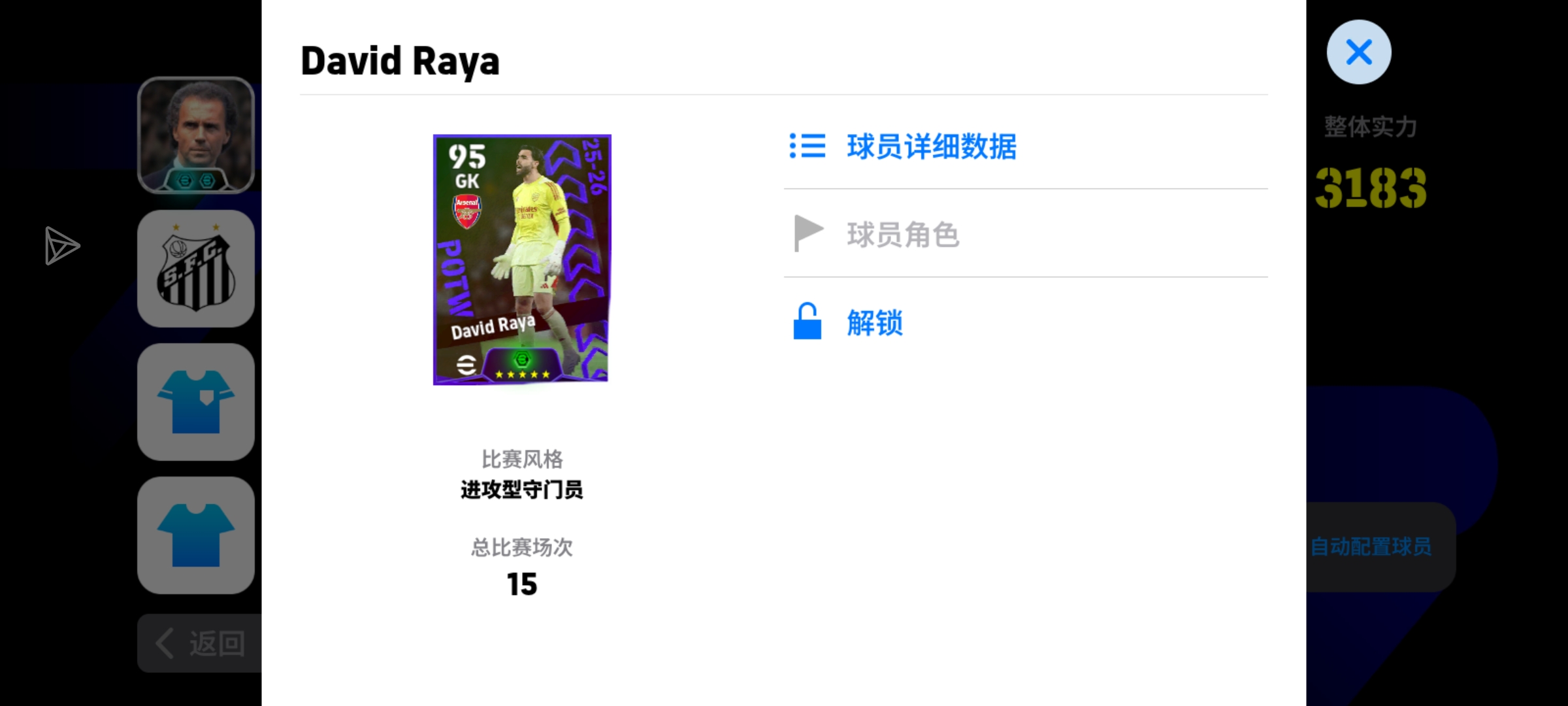The image size is (1568, 706).
Task: Tap the David Raya player card
Action: pos(521,260)
